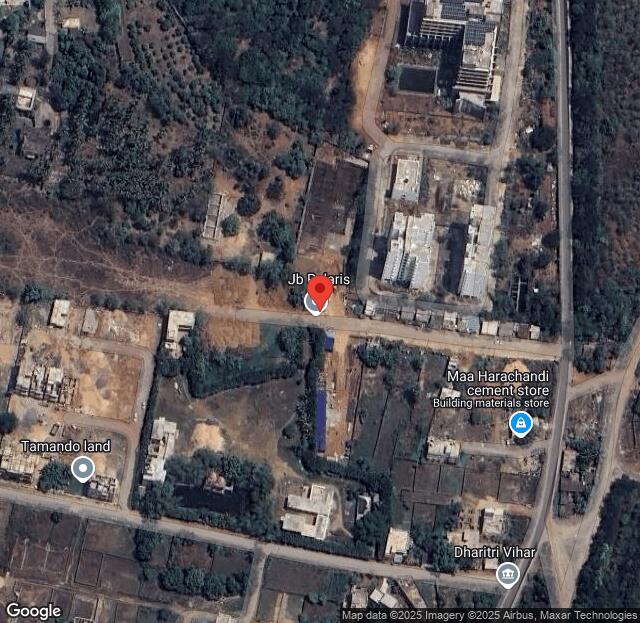
Task: Select the Tamando land place marker
Action: [82, 467]
